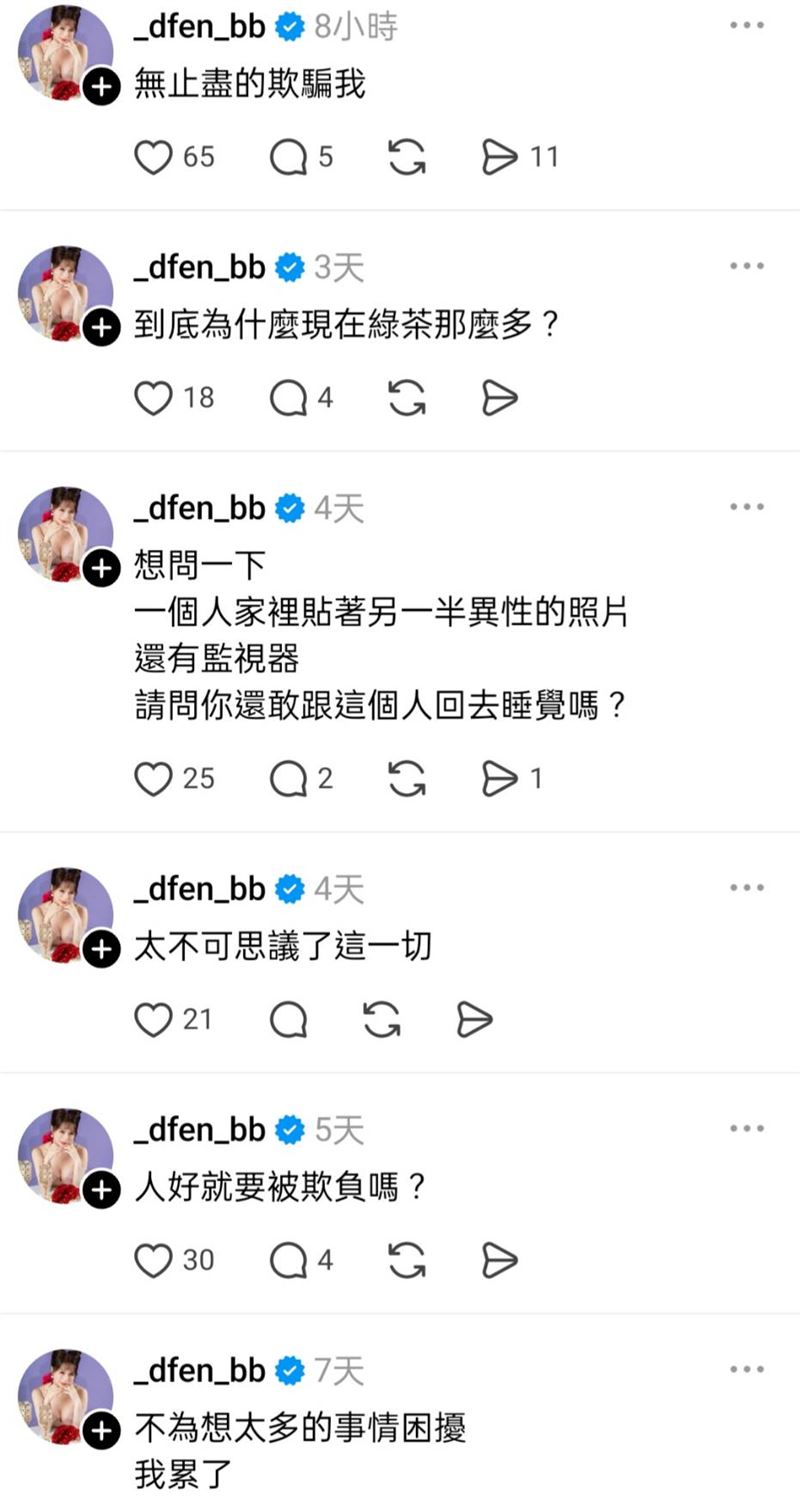Follow _dfen_bb via the plus button on avatar
The width and height of the screenshot is (800, 1511).
[x=100, y=87]
